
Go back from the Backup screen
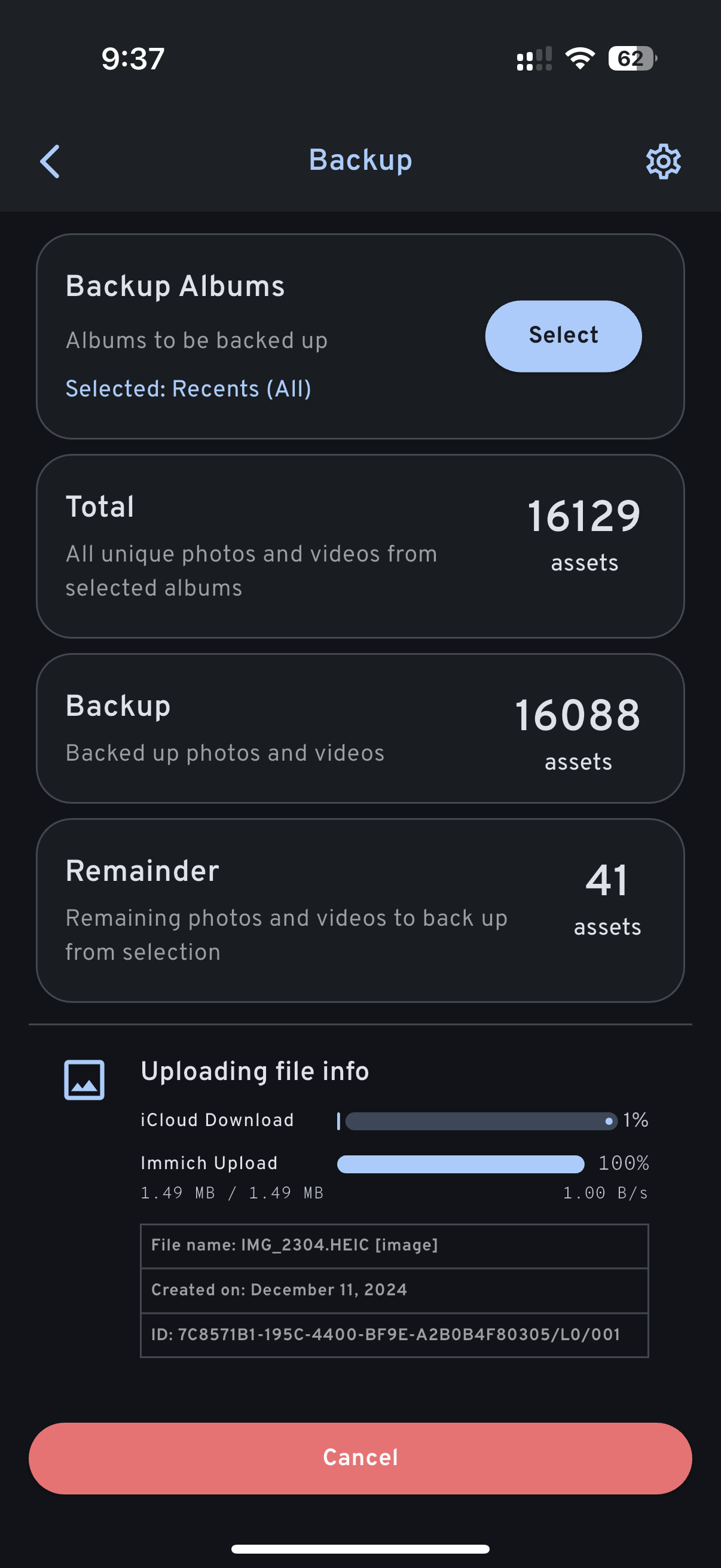click(x=50, y=161)
